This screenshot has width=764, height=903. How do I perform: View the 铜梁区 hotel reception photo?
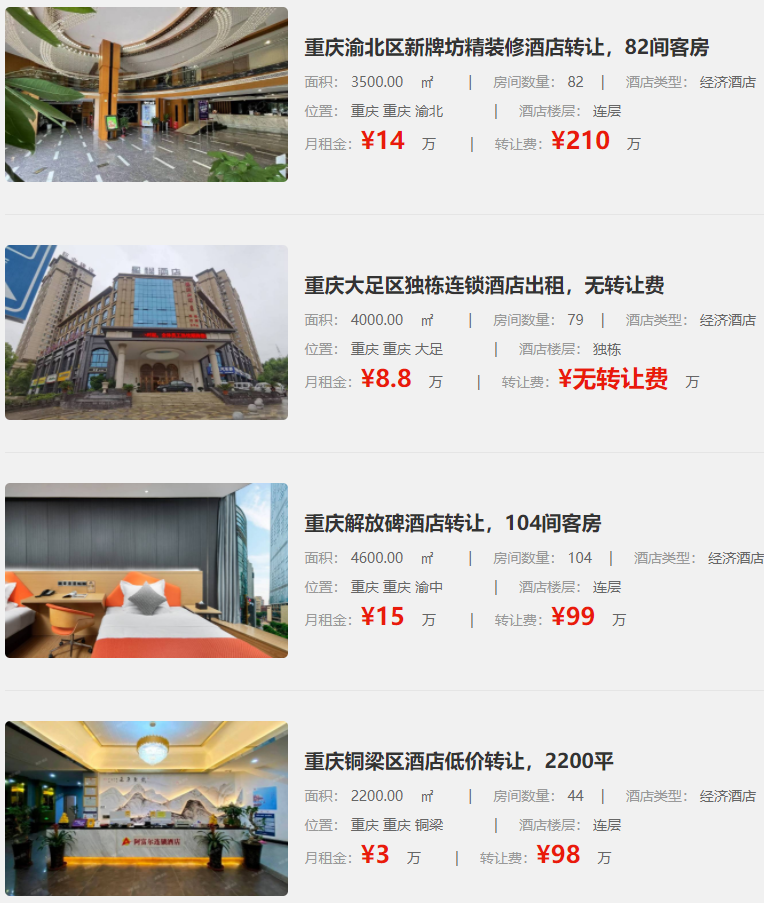(146, 808)
